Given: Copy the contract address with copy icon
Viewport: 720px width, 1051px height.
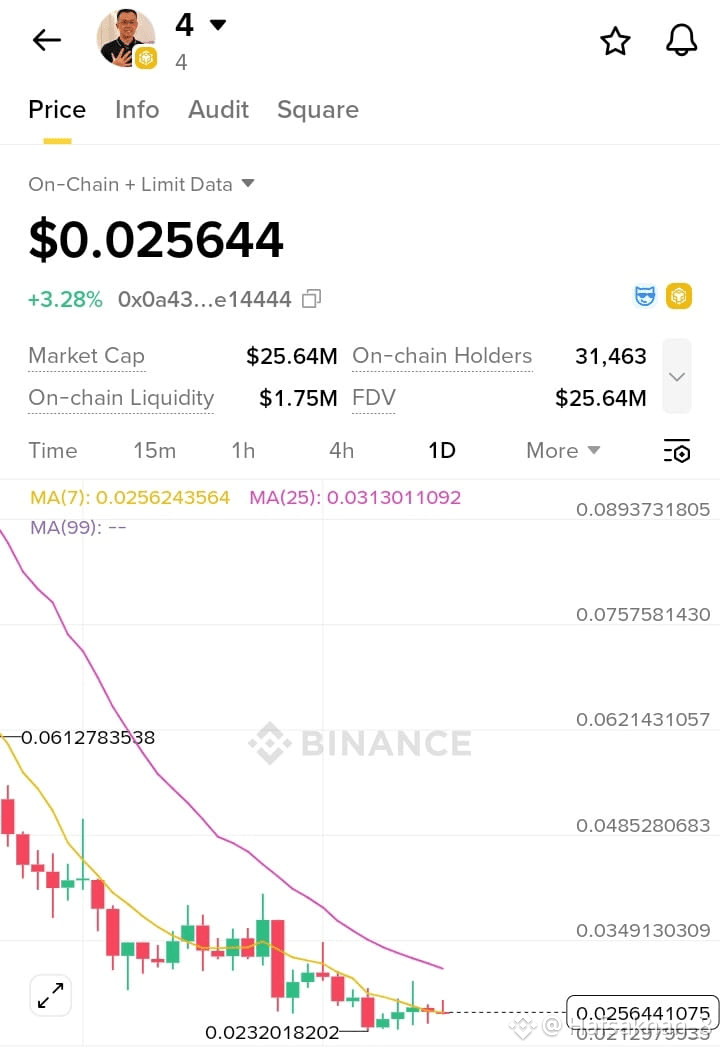Looking at the screenshot, I should click(x=310, y=298).
